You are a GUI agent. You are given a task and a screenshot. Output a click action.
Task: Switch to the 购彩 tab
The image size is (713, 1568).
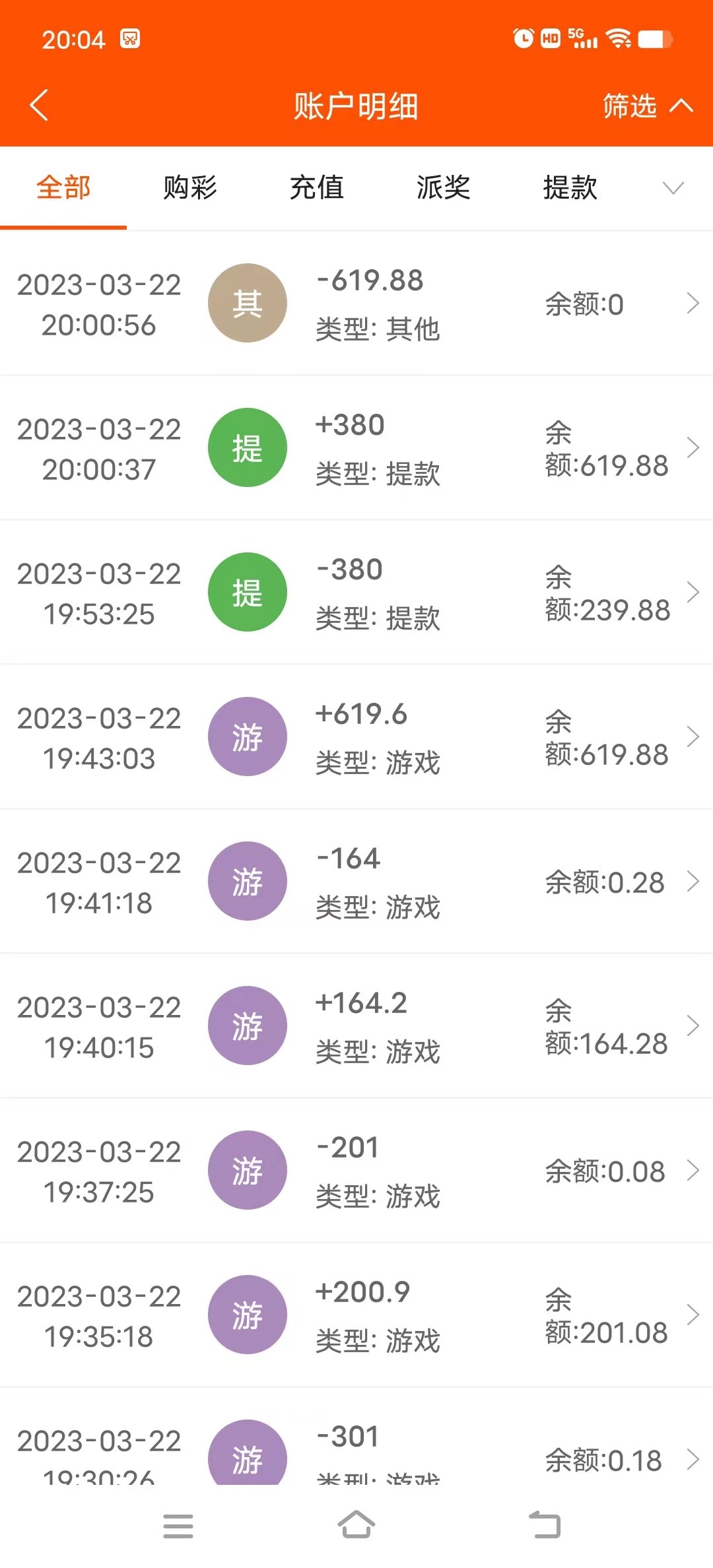(190, 188)
